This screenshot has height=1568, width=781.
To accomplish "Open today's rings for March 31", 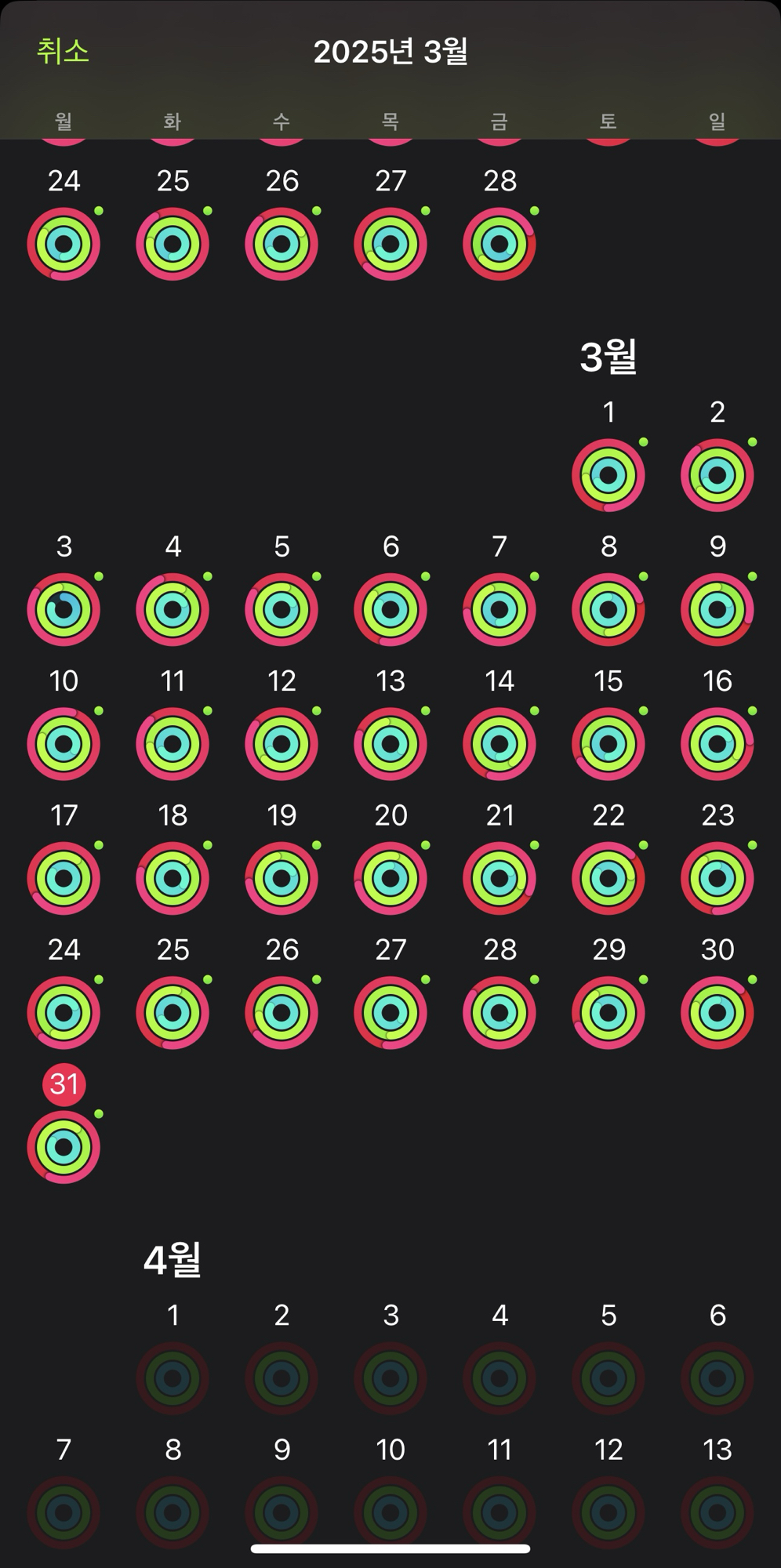I will click(64, 1147).
